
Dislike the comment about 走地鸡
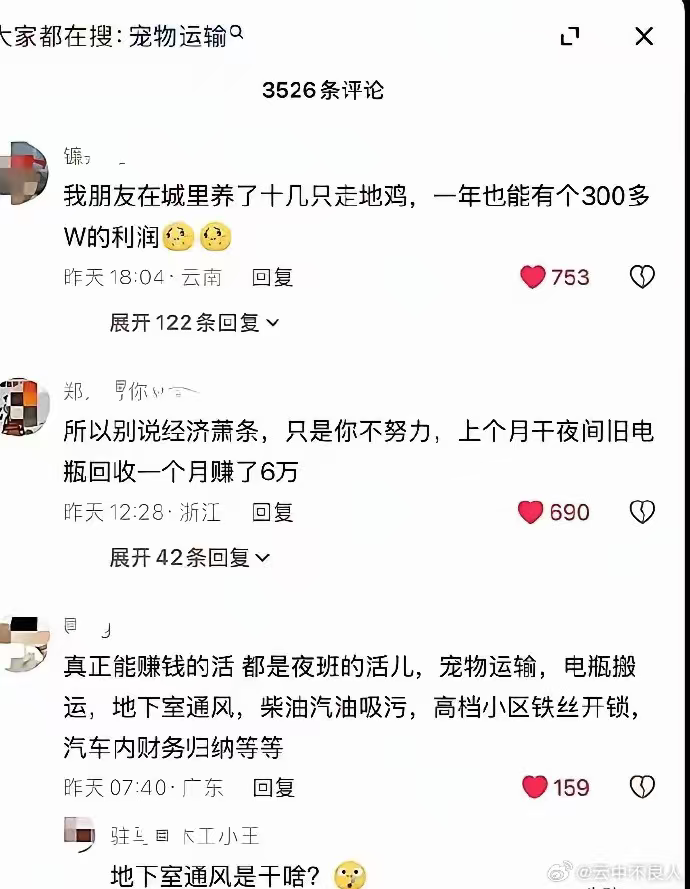pos(641,277)
